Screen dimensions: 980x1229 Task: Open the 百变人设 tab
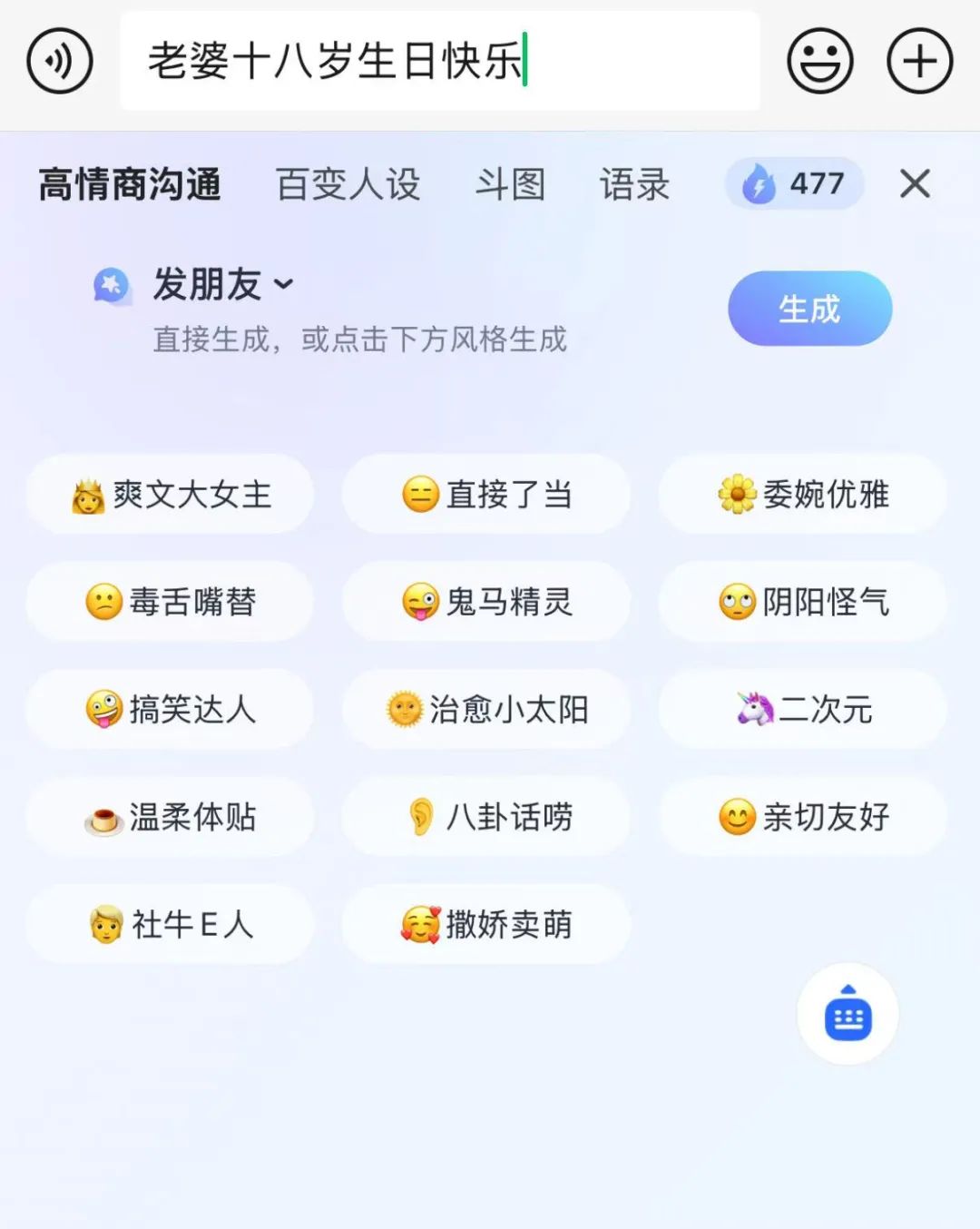[348, 184]
